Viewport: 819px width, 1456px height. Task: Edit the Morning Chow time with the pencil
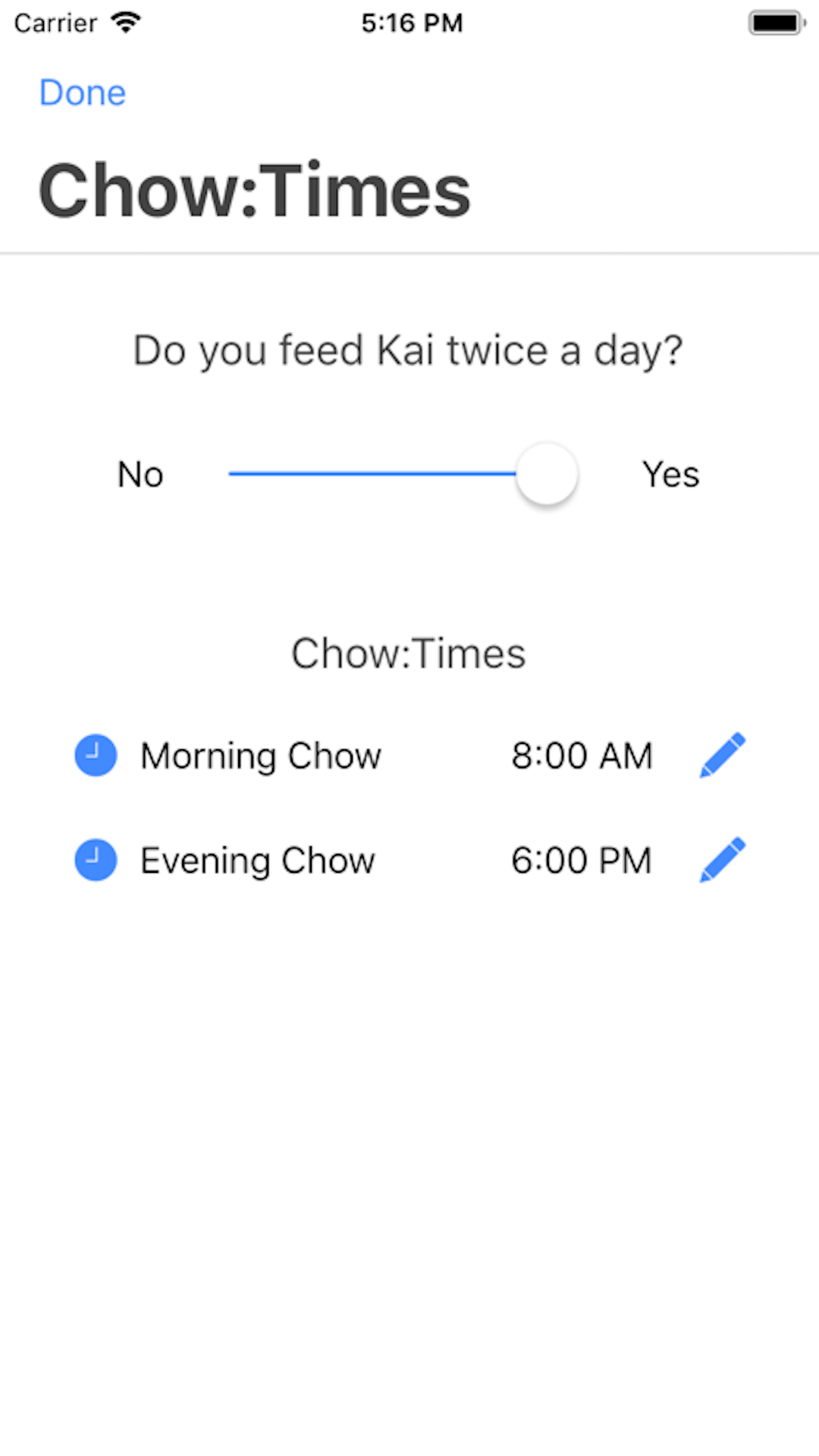722,755
